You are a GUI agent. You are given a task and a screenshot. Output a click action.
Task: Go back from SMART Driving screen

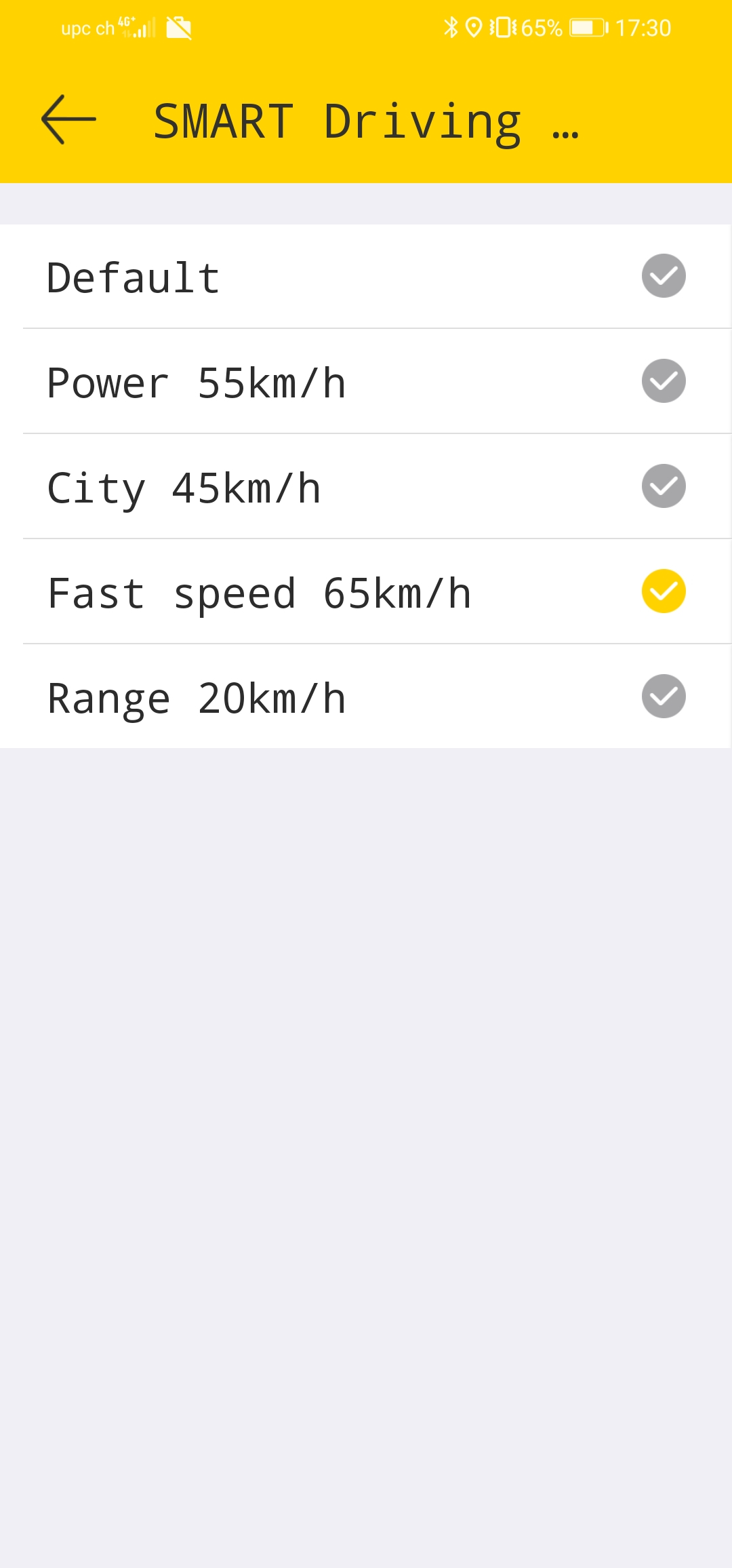click(68, 120)
